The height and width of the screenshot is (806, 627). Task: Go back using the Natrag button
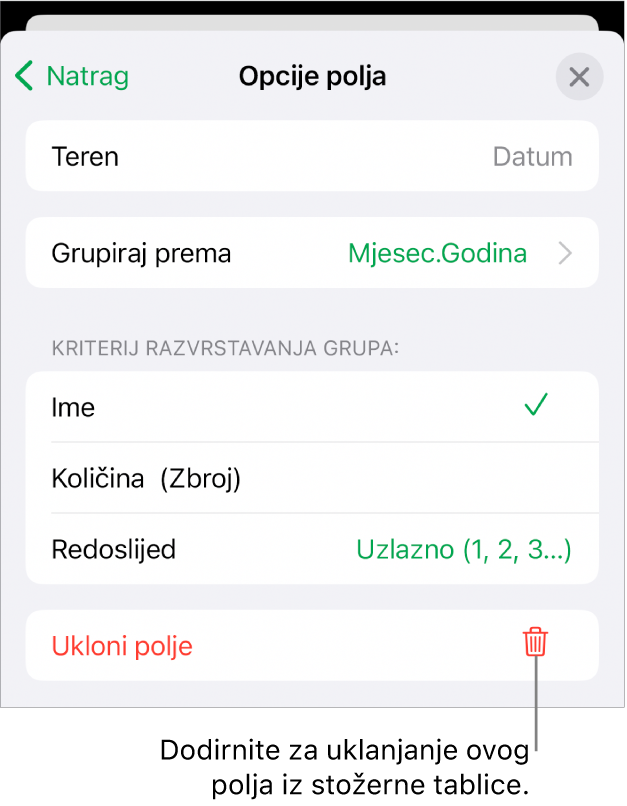[x=73, y=76]
